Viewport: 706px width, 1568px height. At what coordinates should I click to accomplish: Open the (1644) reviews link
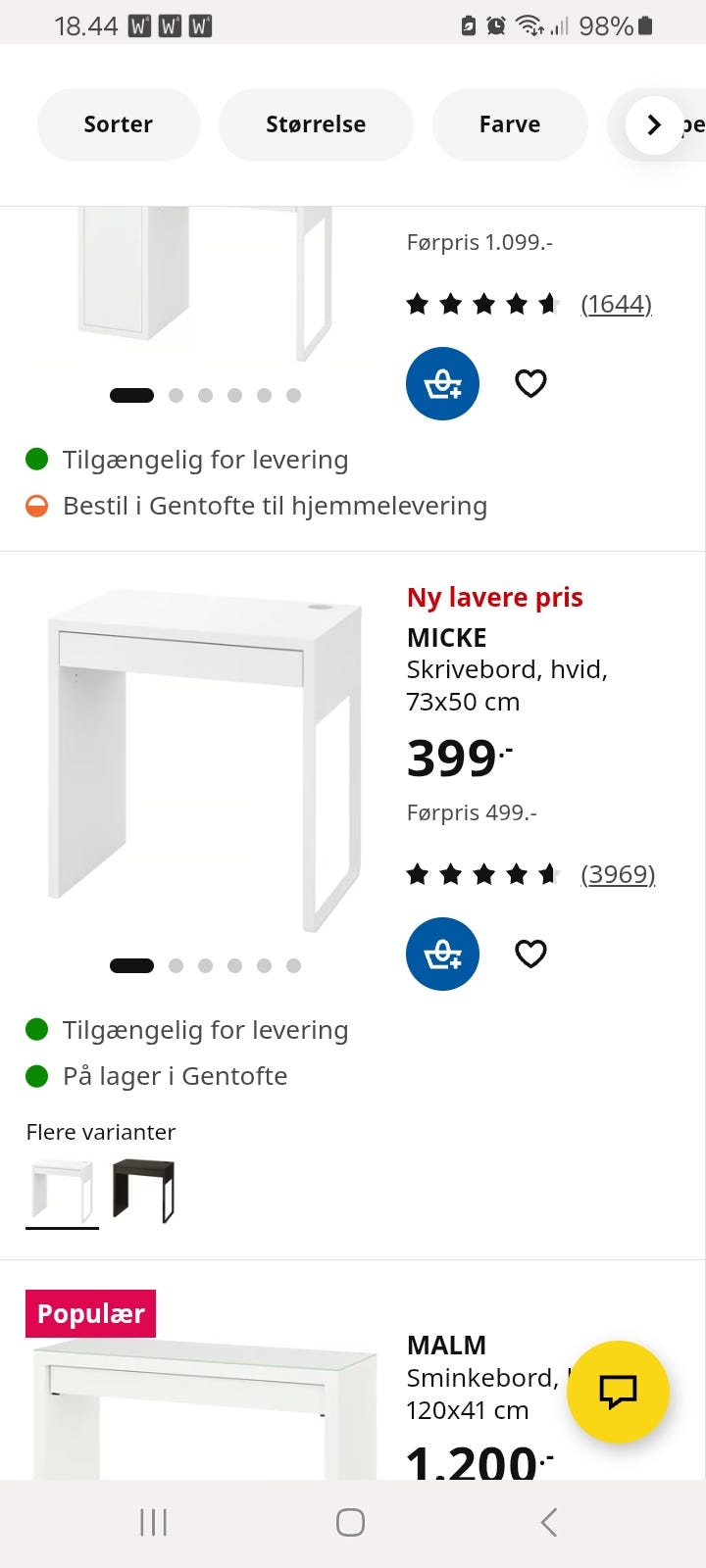coord(616,304)
